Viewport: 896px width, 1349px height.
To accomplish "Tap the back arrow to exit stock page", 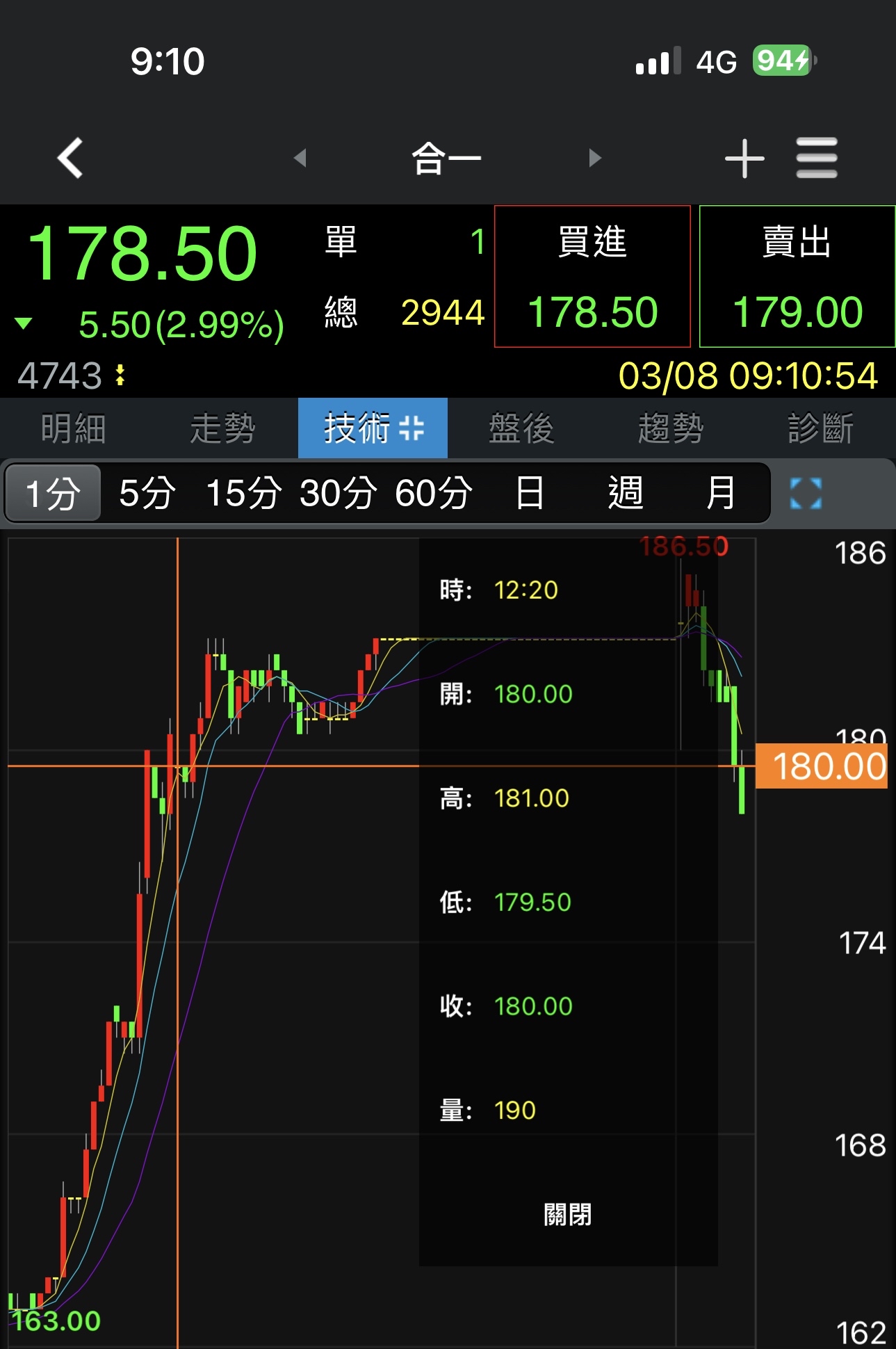I will coord(70,157).
